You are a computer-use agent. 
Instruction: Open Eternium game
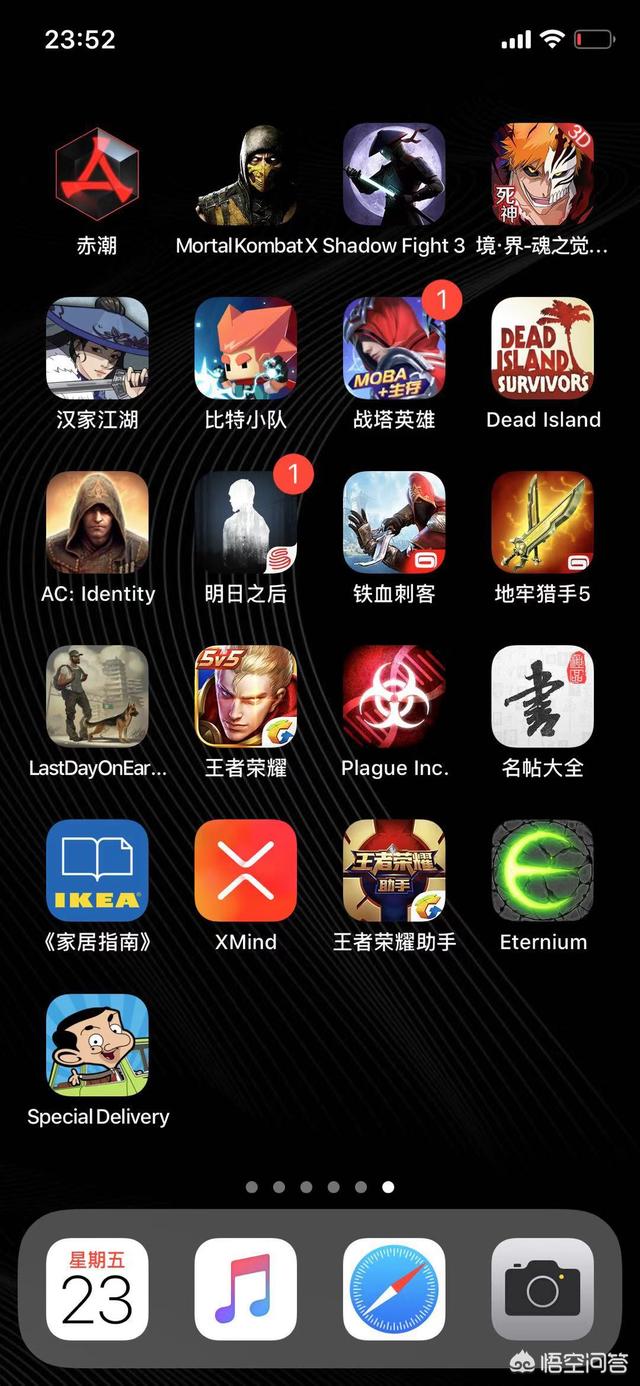pyautogui.click(x=542, y=871)
